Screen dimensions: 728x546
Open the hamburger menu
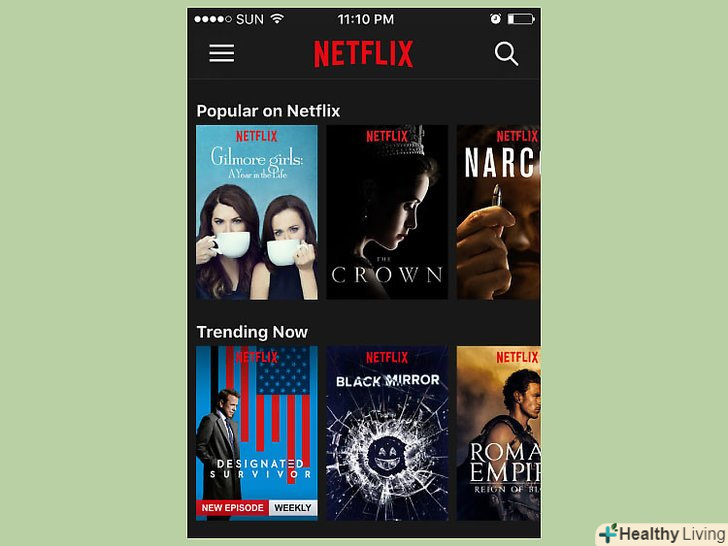[222, 54]
